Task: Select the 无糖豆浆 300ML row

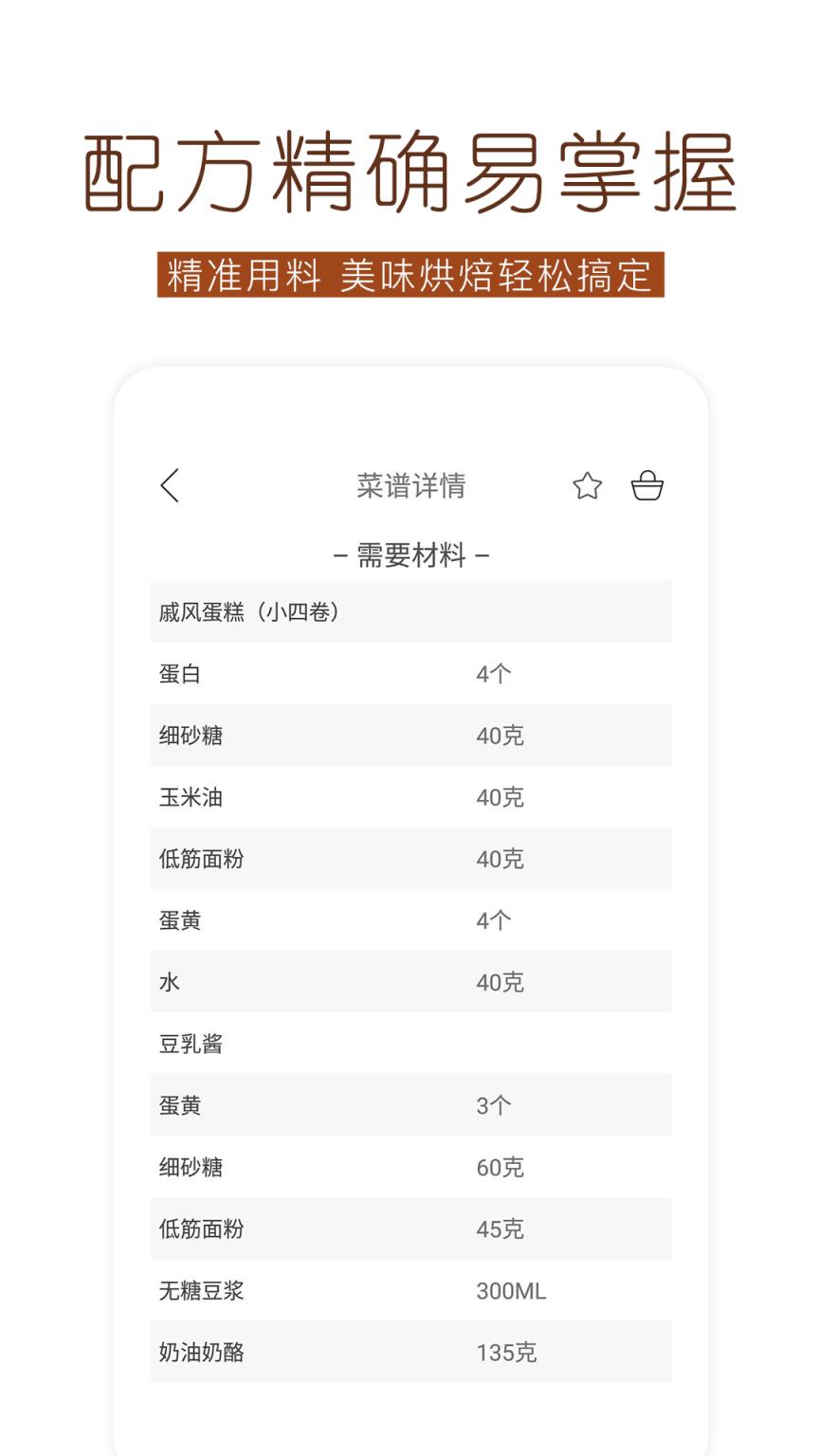Action: click(x=408, y=1290)
